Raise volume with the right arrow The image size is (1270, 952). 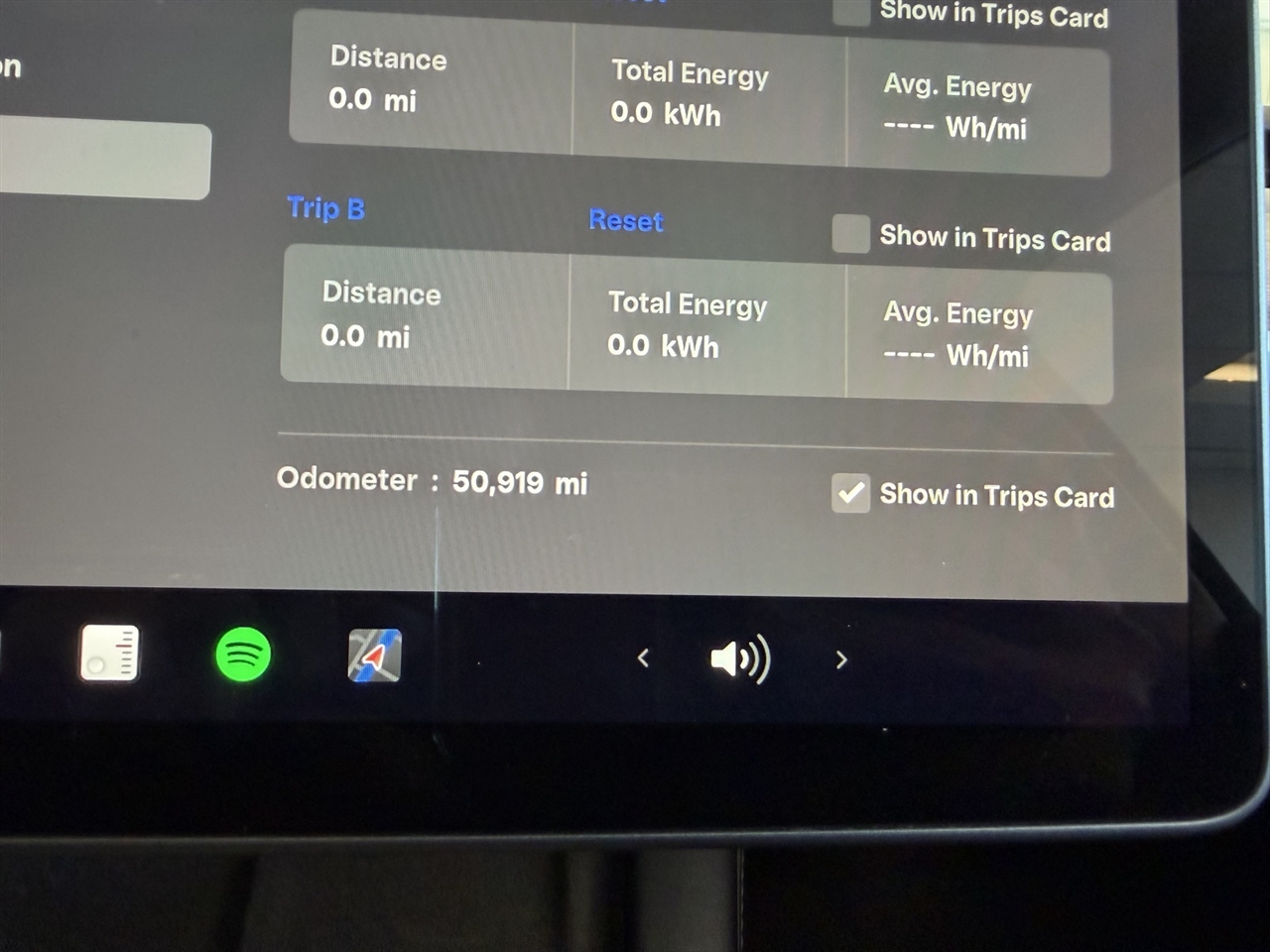point(841,659)
